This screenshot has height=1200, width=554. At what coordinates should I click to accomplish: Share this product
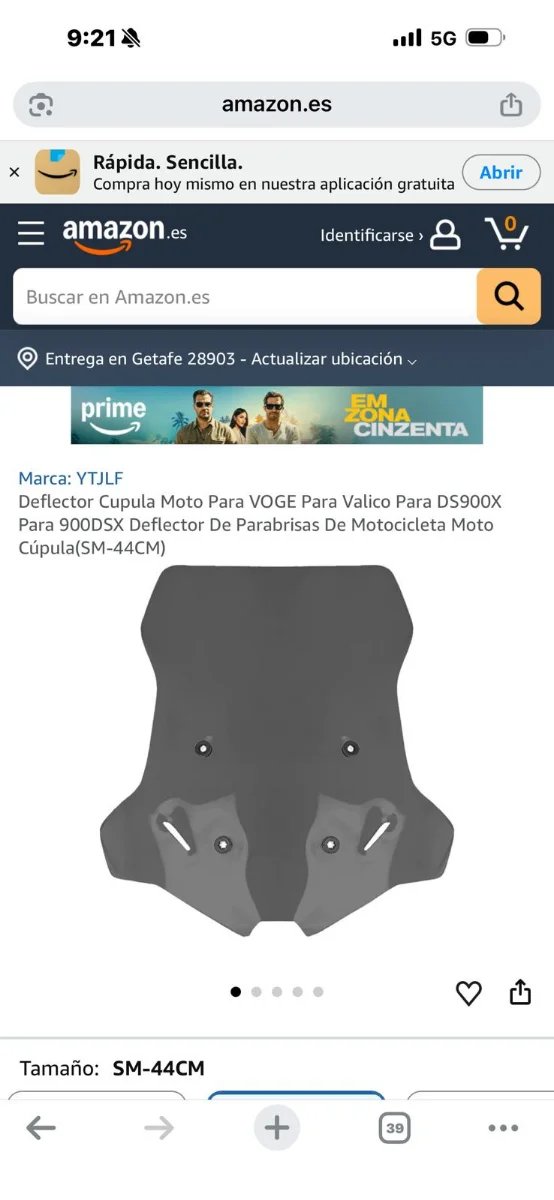[x=520, y=992]
